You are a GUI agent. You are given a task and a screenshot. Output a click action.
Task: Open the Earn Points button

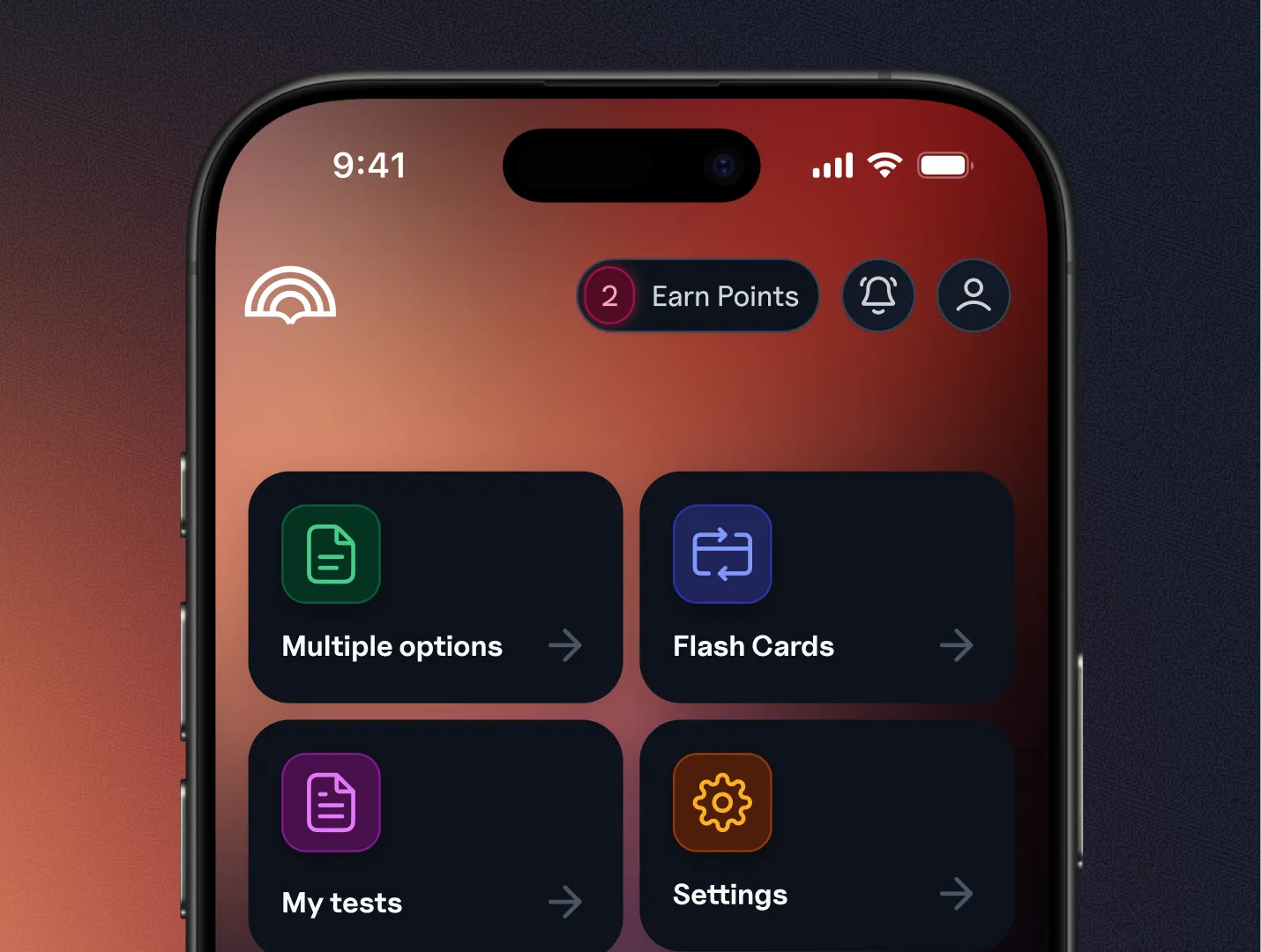(698, 296)
